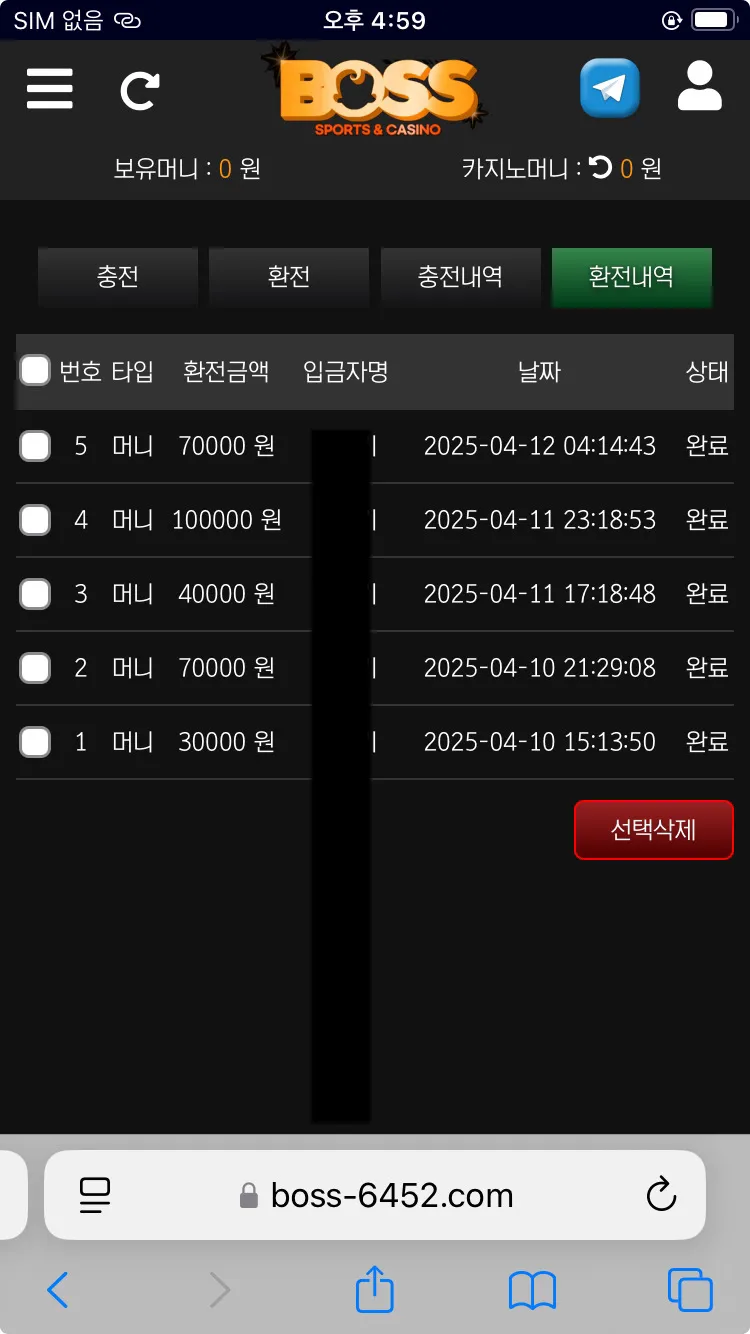Viewport: 750px width, 1334px height.
Task: Open the Telegram contact icon
Action: tap(609, 88)
